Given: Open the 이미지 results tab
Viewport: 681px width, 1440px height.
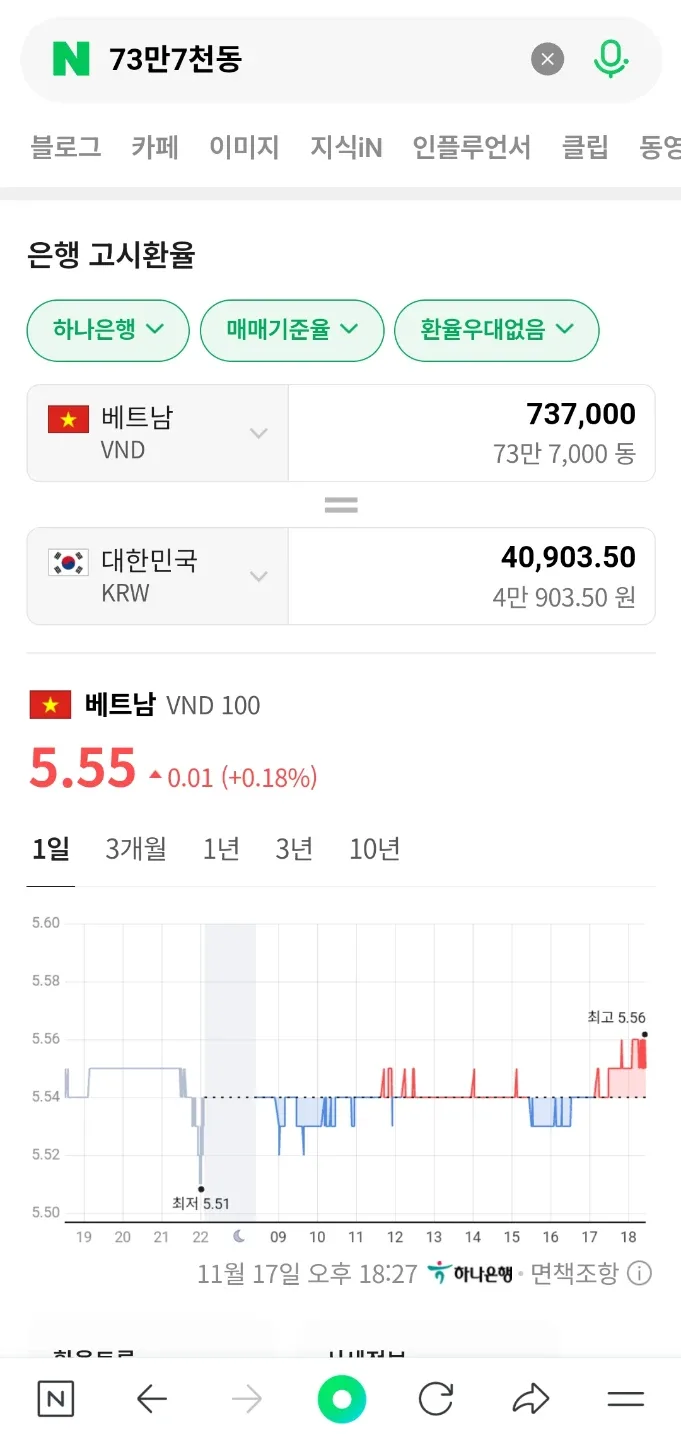Looking at the screenshot, I should click(x=244, y=148).
